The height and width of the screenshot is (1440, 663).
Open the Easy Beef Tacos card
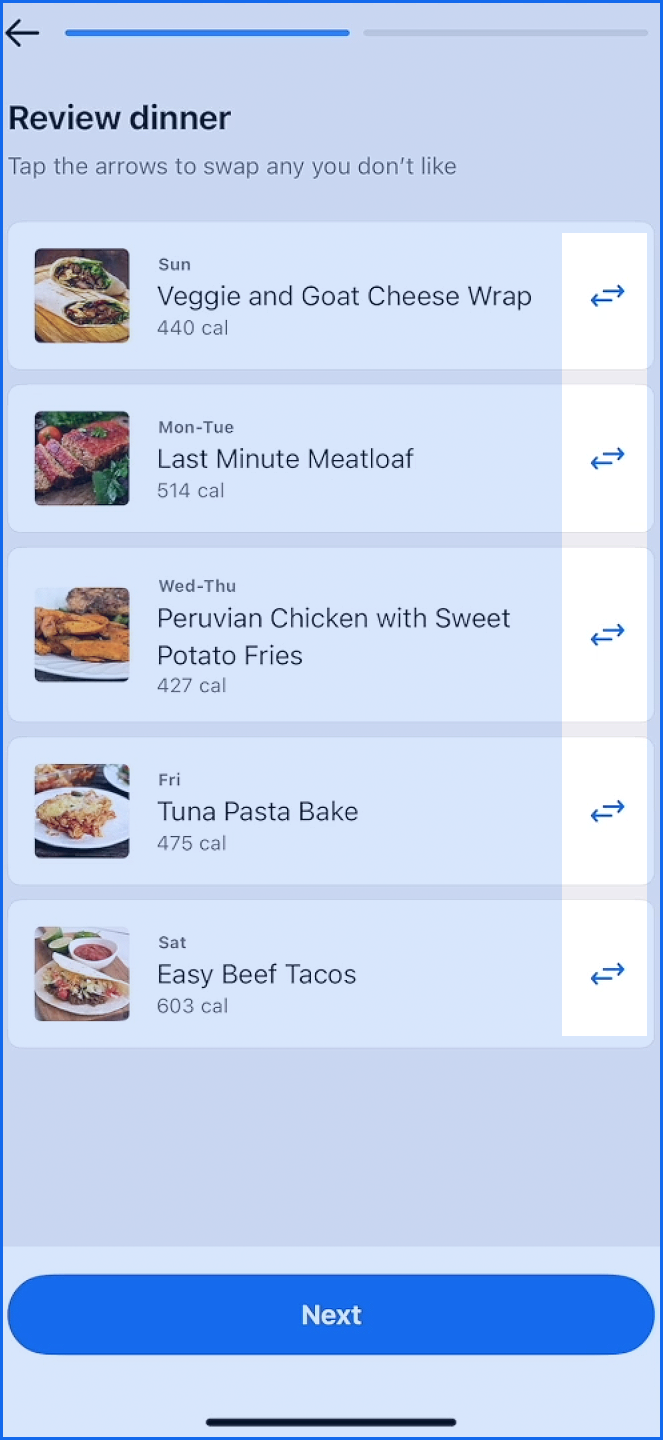[x=256, y=974]
